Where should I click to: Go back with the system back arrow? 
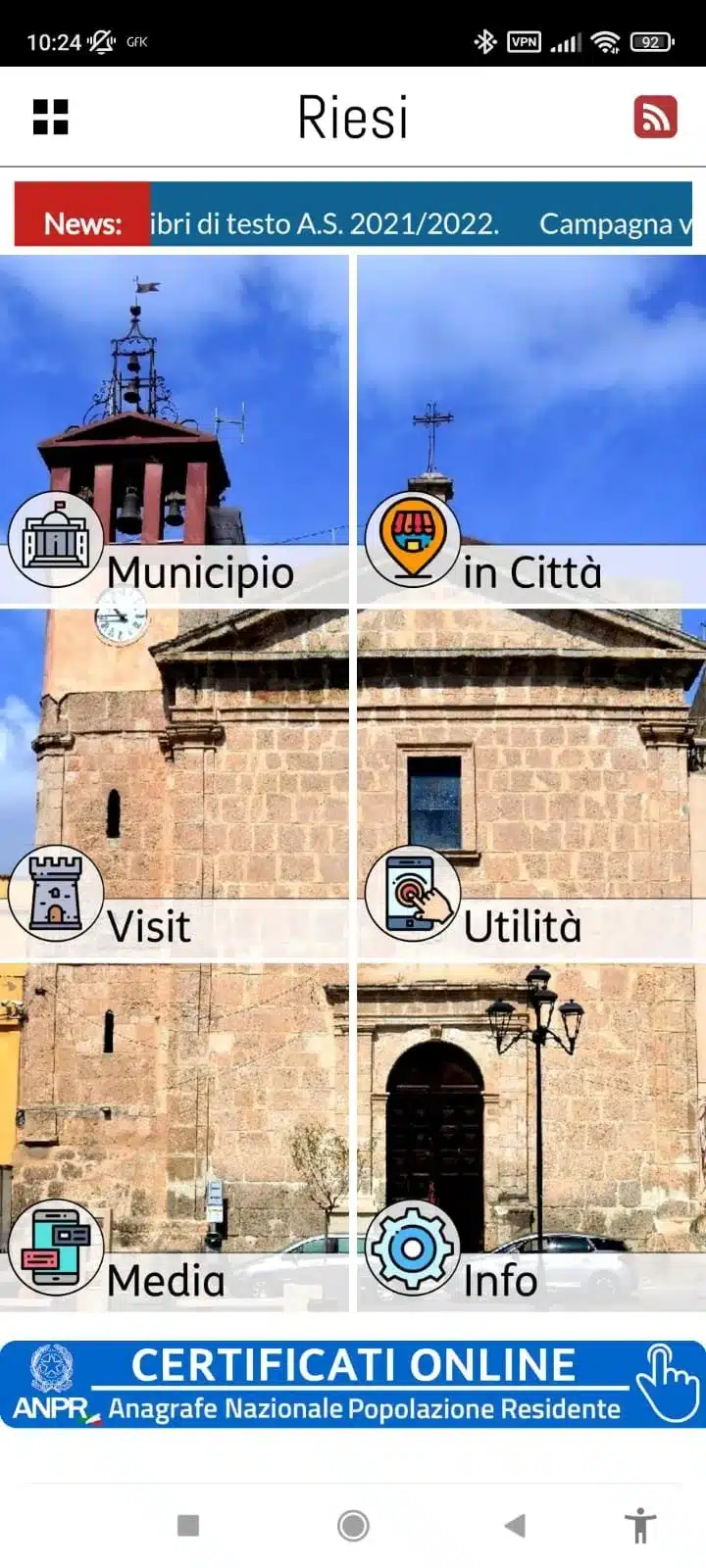(515, 1525)
